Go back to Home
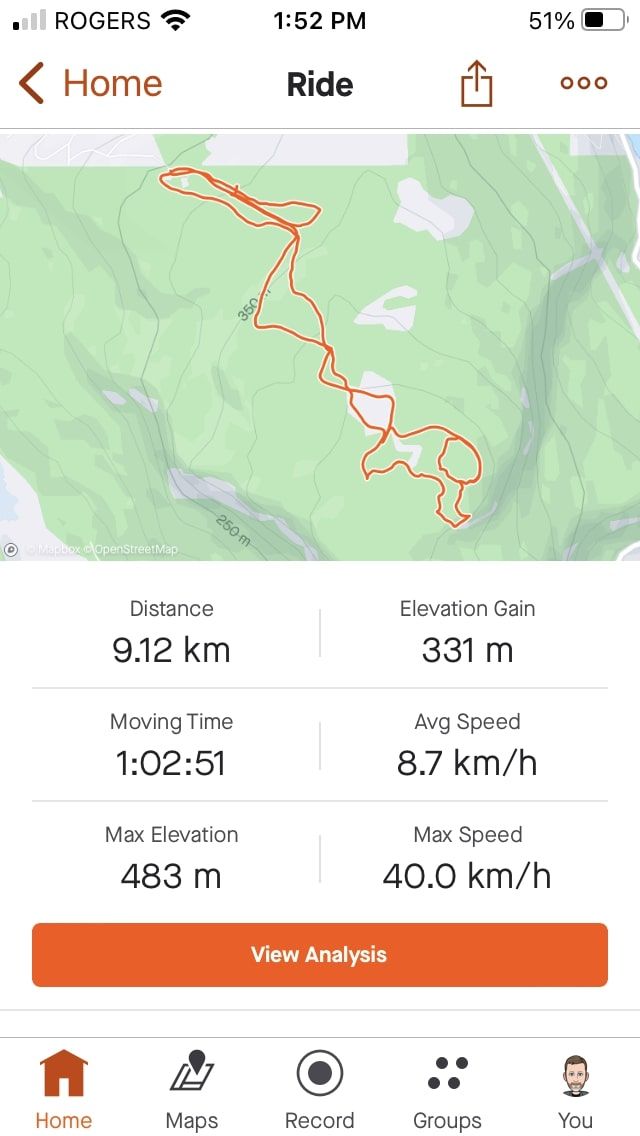 (x=91, y=83)
